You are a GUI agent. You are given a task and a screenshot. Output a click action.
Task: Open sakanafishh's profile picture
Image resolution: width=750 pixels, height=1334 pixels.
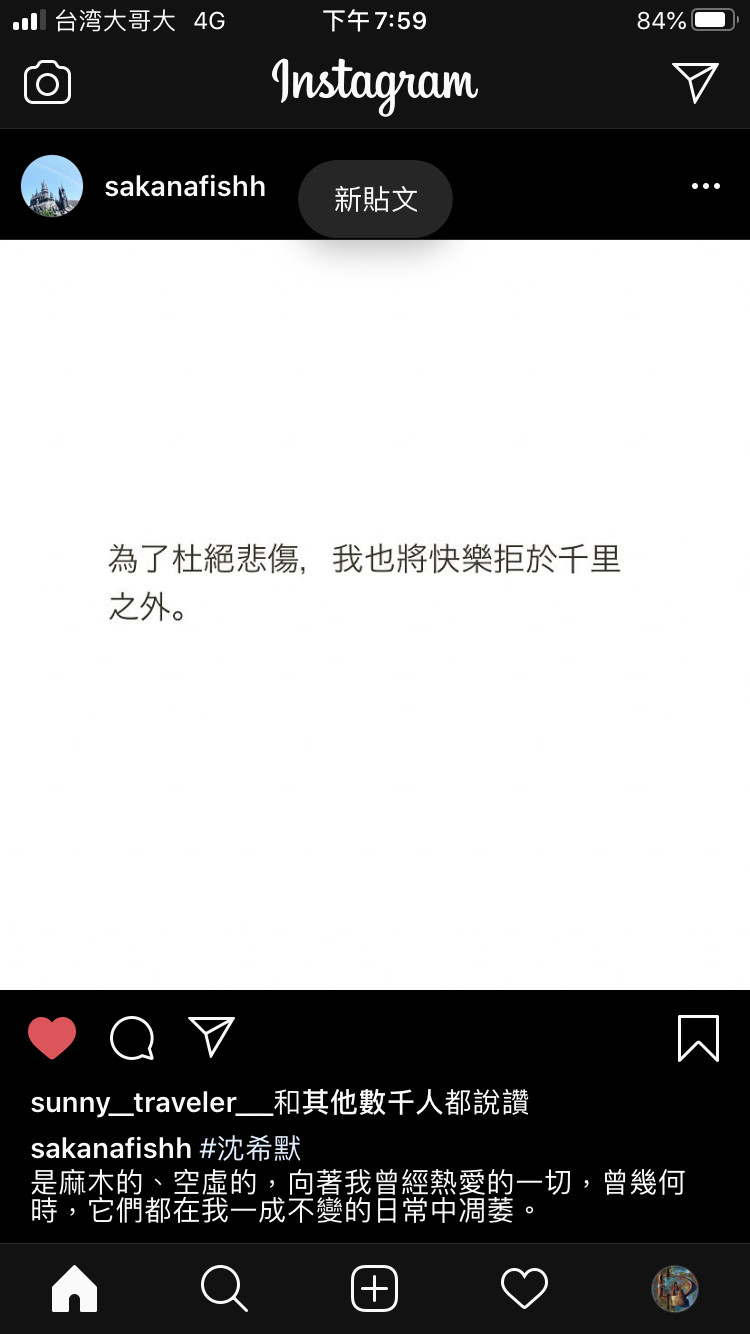tap(52, 186)
